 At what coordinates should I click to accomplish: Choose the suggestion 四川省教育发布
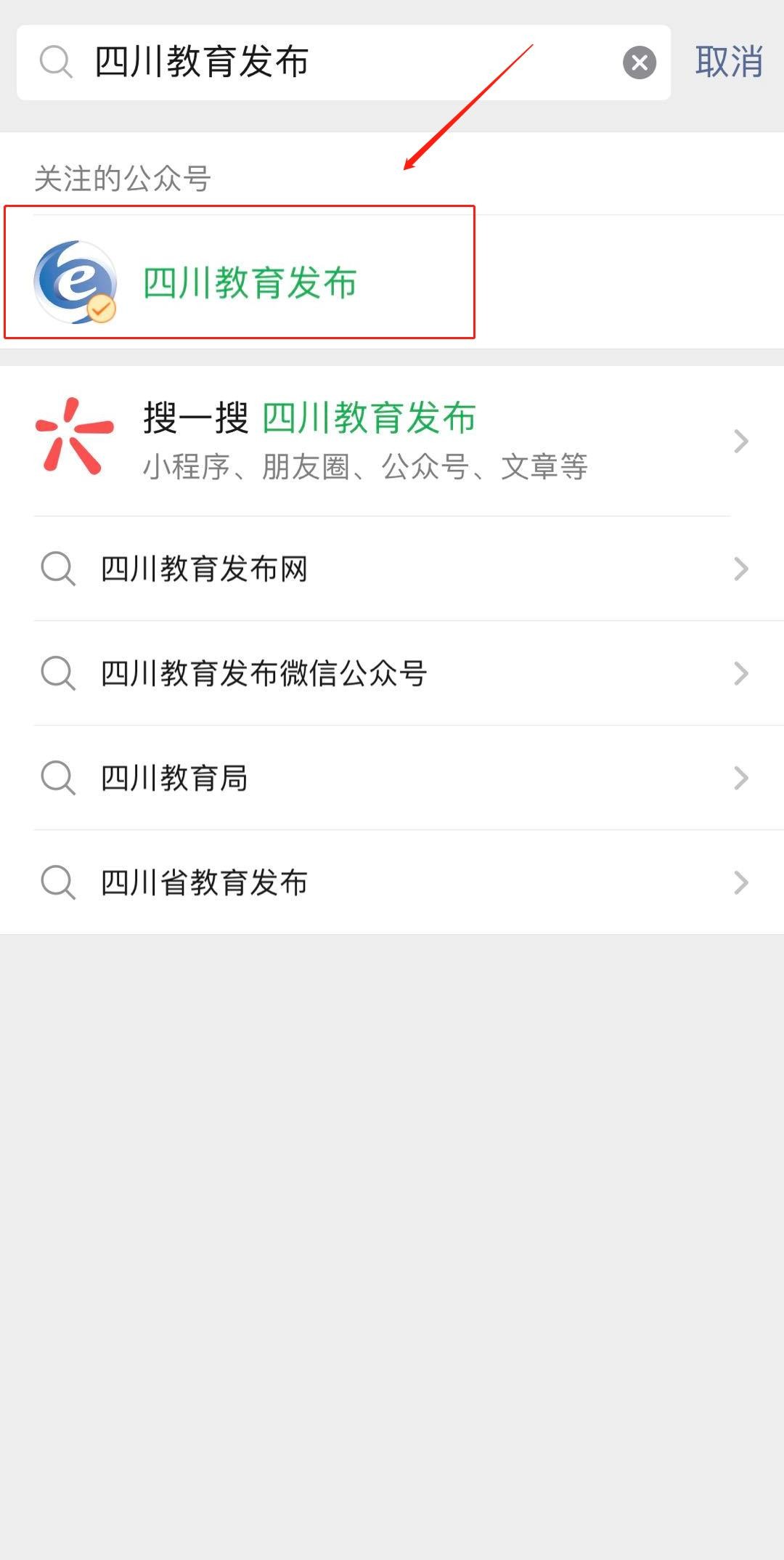tap(392, 882)
